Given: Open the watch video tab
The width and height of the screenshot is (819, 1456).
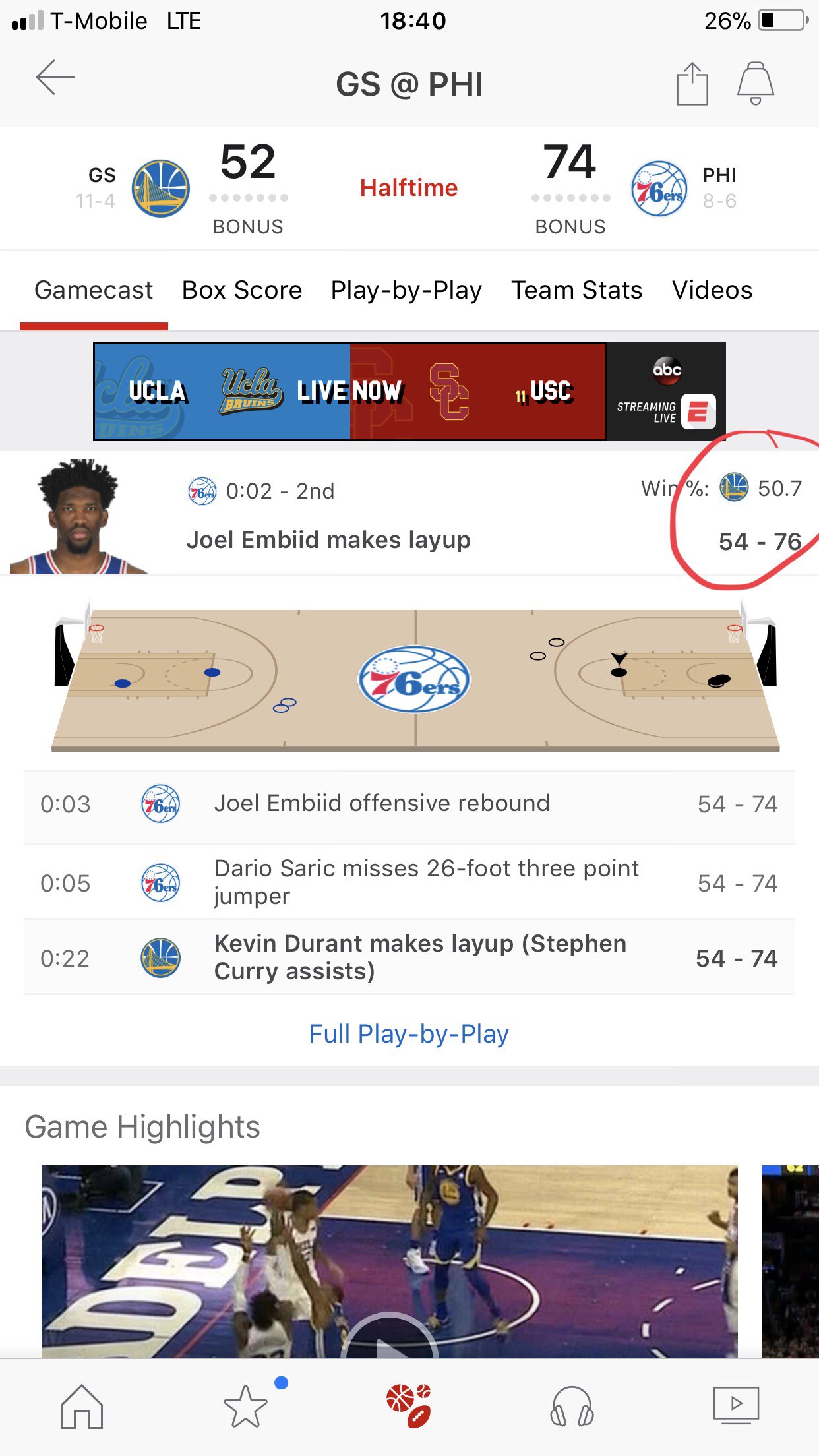Looking at the screenshot, I should coord(736,1406).
